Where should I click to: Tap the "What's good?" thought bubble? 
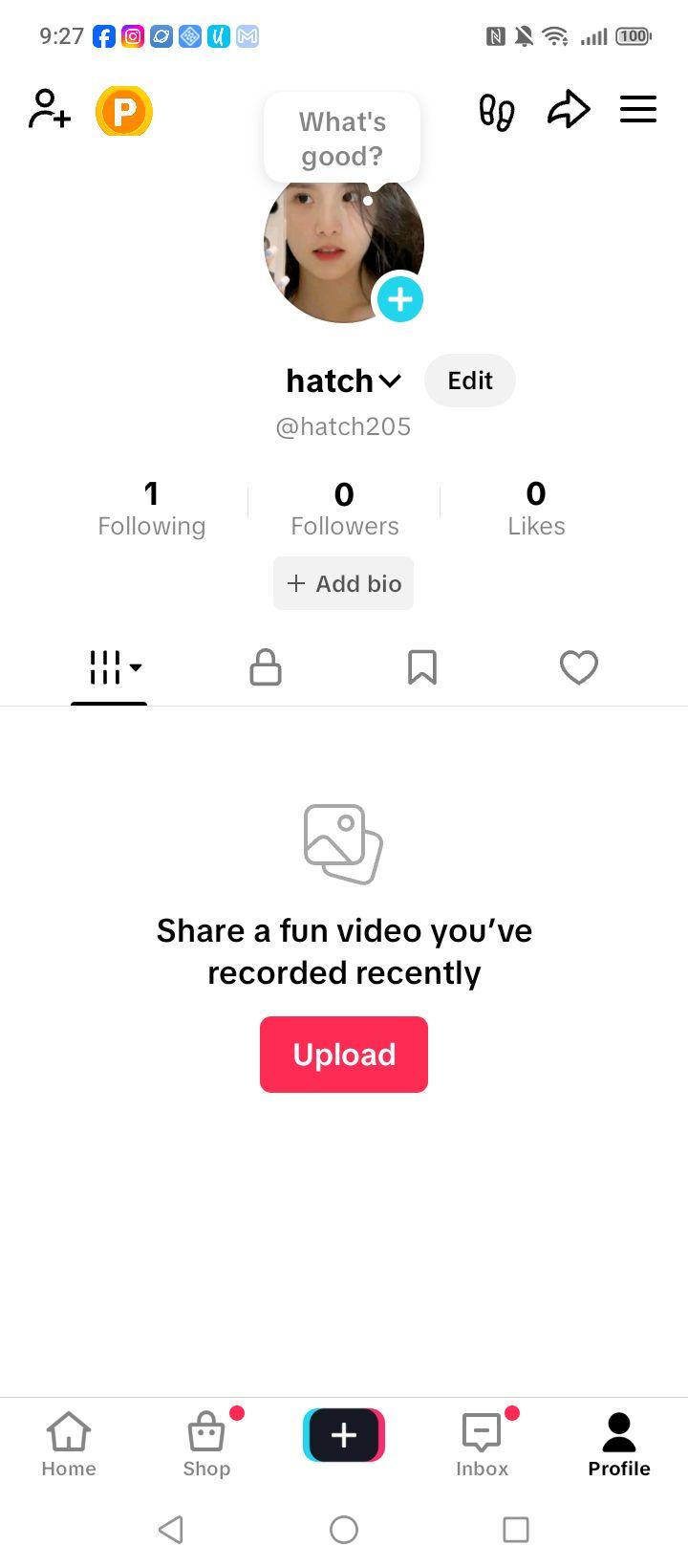pyautogui.click(x=342, y=139)
